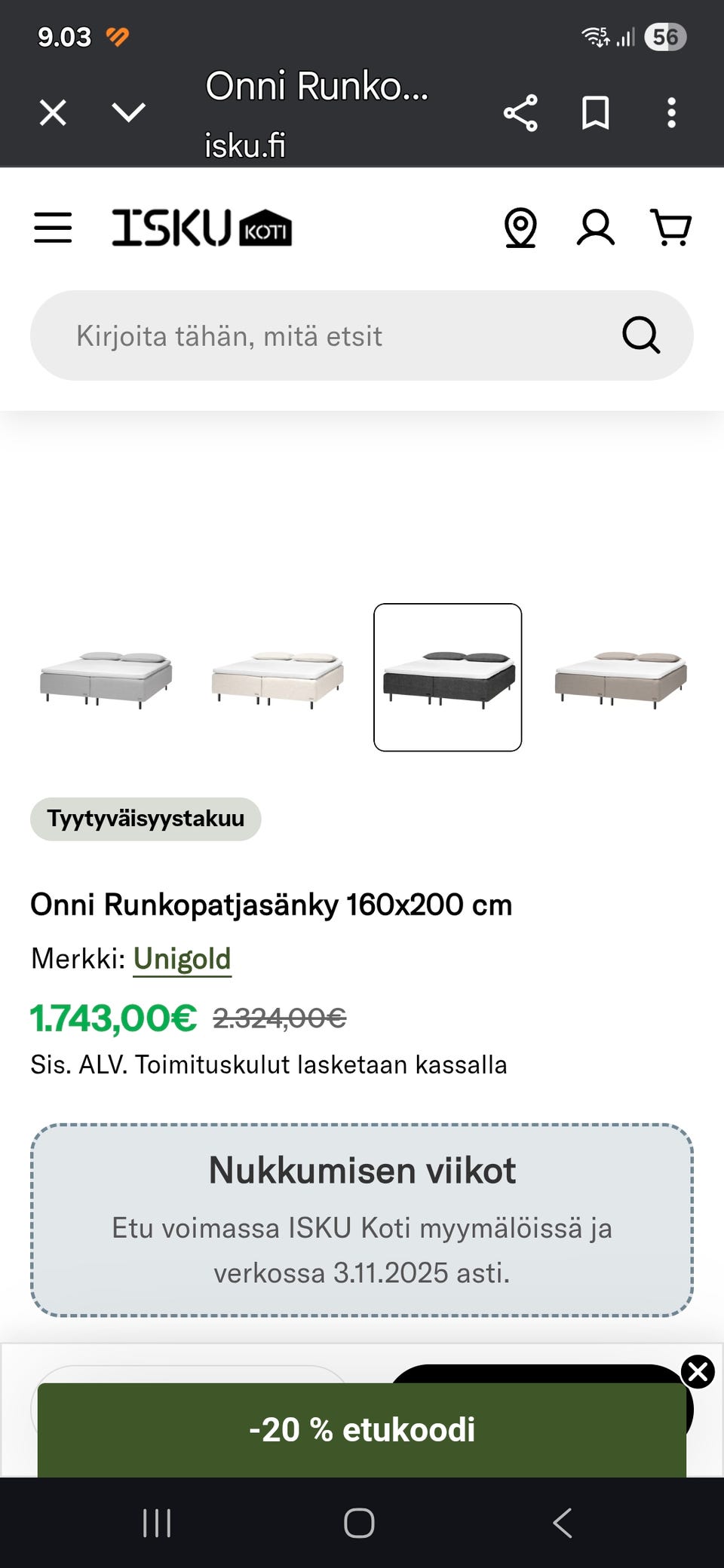Open the store locator pin icon
Viewport: 724px width, 1568px height.
tap(520, 228)
